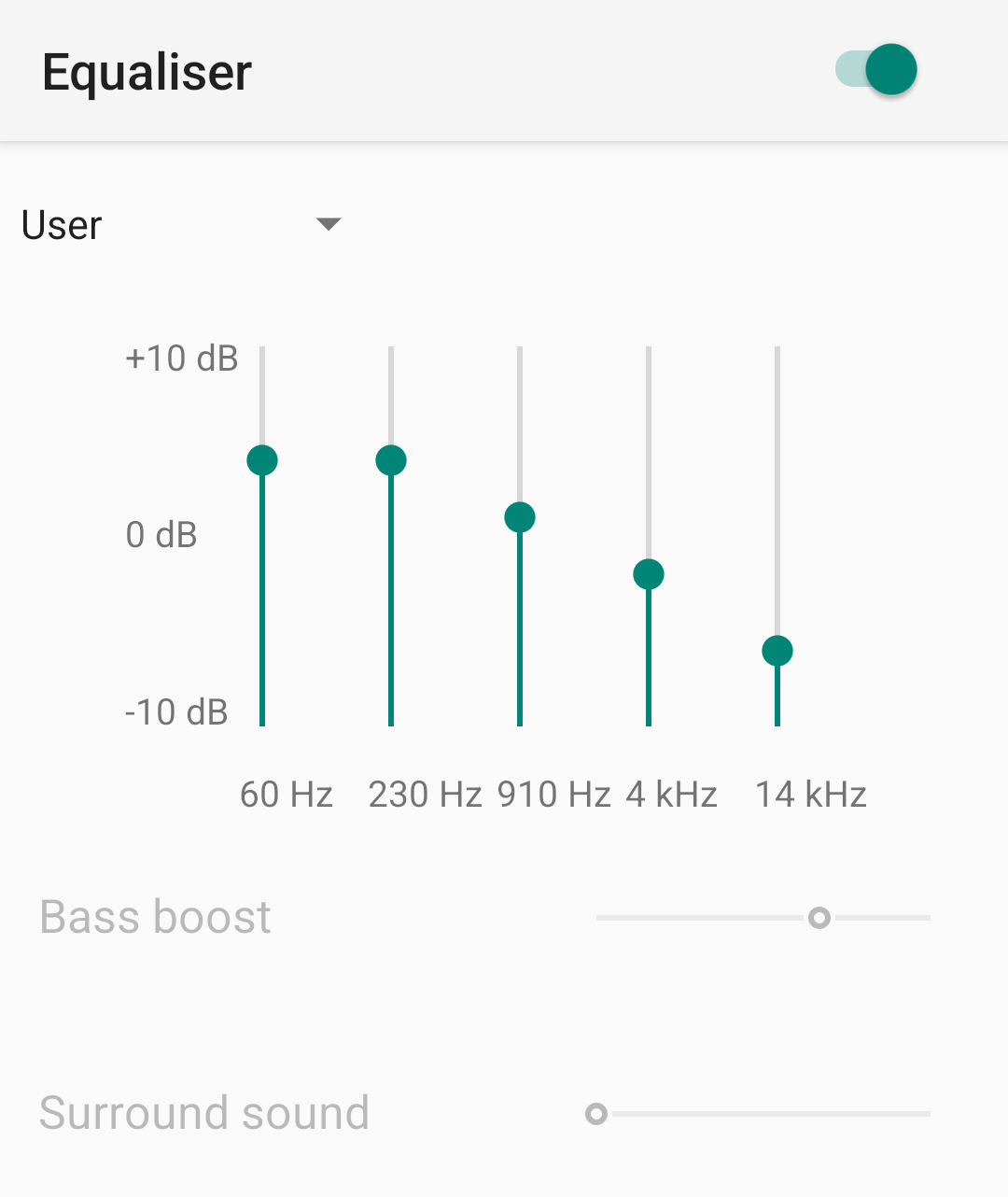Click the 230 Hz slider thumb
This screenshot has width=1008, height=1197.
pyautogui.click(x=391, y=459)
